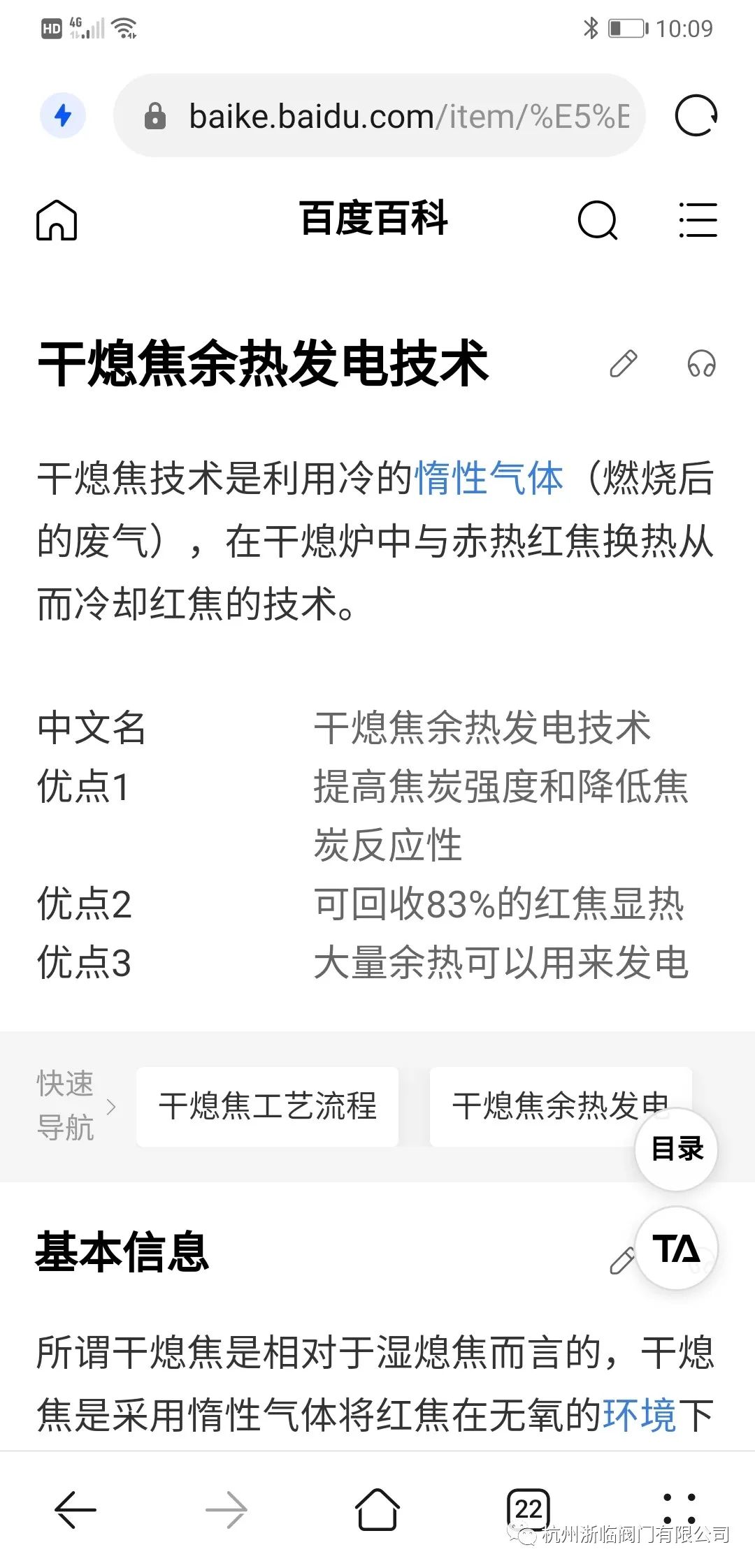Tap the TA floating button
The height and width of the screenshot is (1568, 755).
pyautogui.click(x=677, y=1248)
